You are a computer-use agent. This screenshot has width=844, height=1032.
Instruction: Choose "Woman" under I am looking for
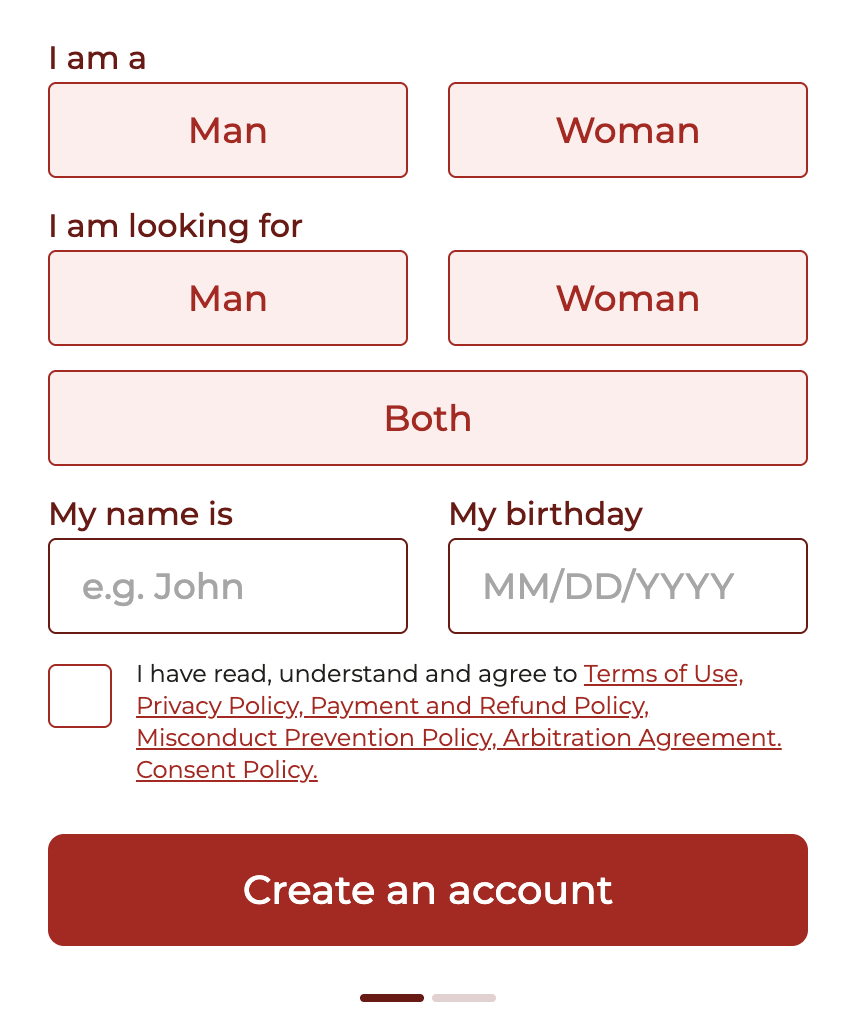tap(627, 298)
